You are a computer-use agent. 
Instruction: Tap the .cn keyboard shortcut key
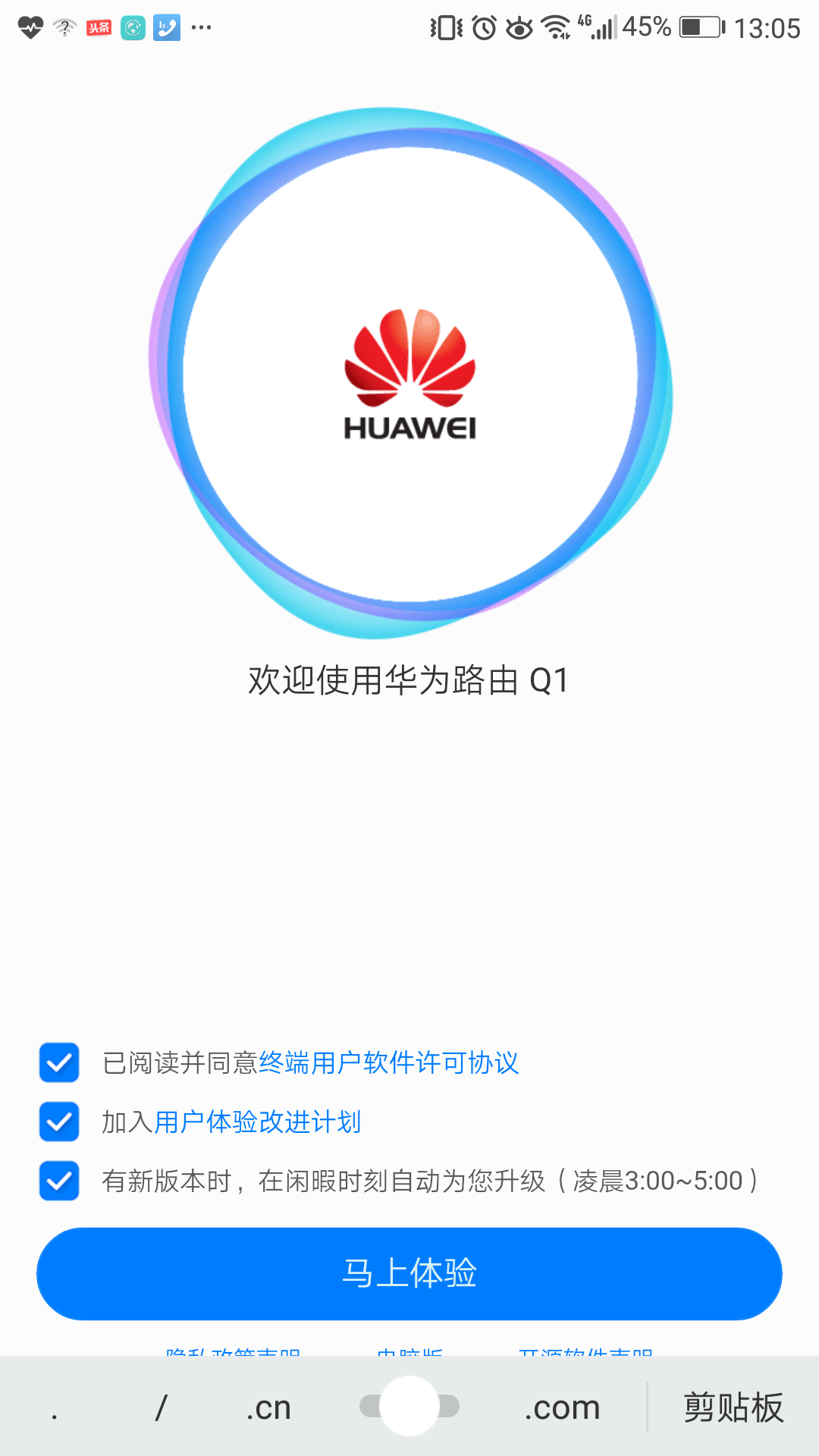[268, 1407]
